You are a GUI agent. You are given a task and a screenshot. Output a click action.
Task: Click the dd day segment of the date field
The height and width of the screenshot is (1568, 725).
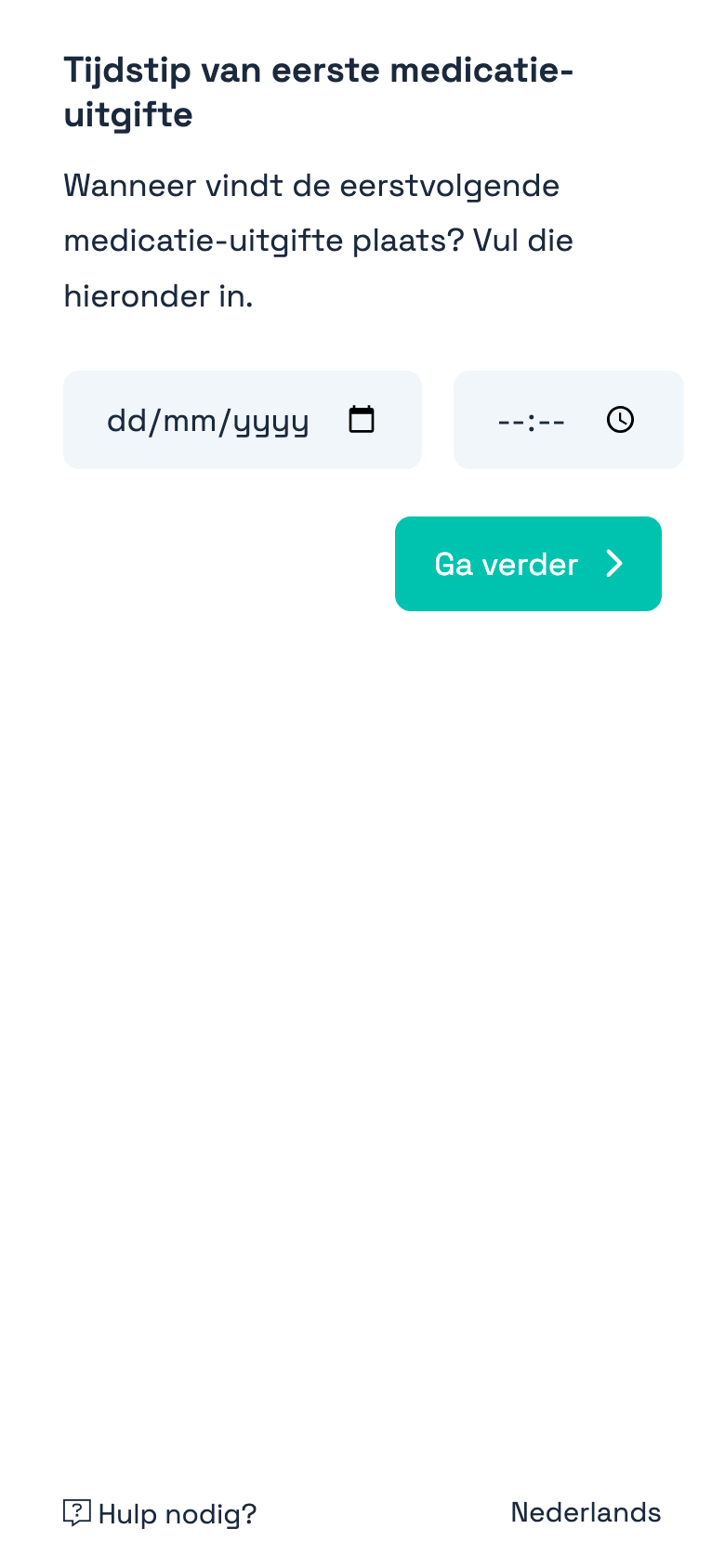click(x=125, y=419)
